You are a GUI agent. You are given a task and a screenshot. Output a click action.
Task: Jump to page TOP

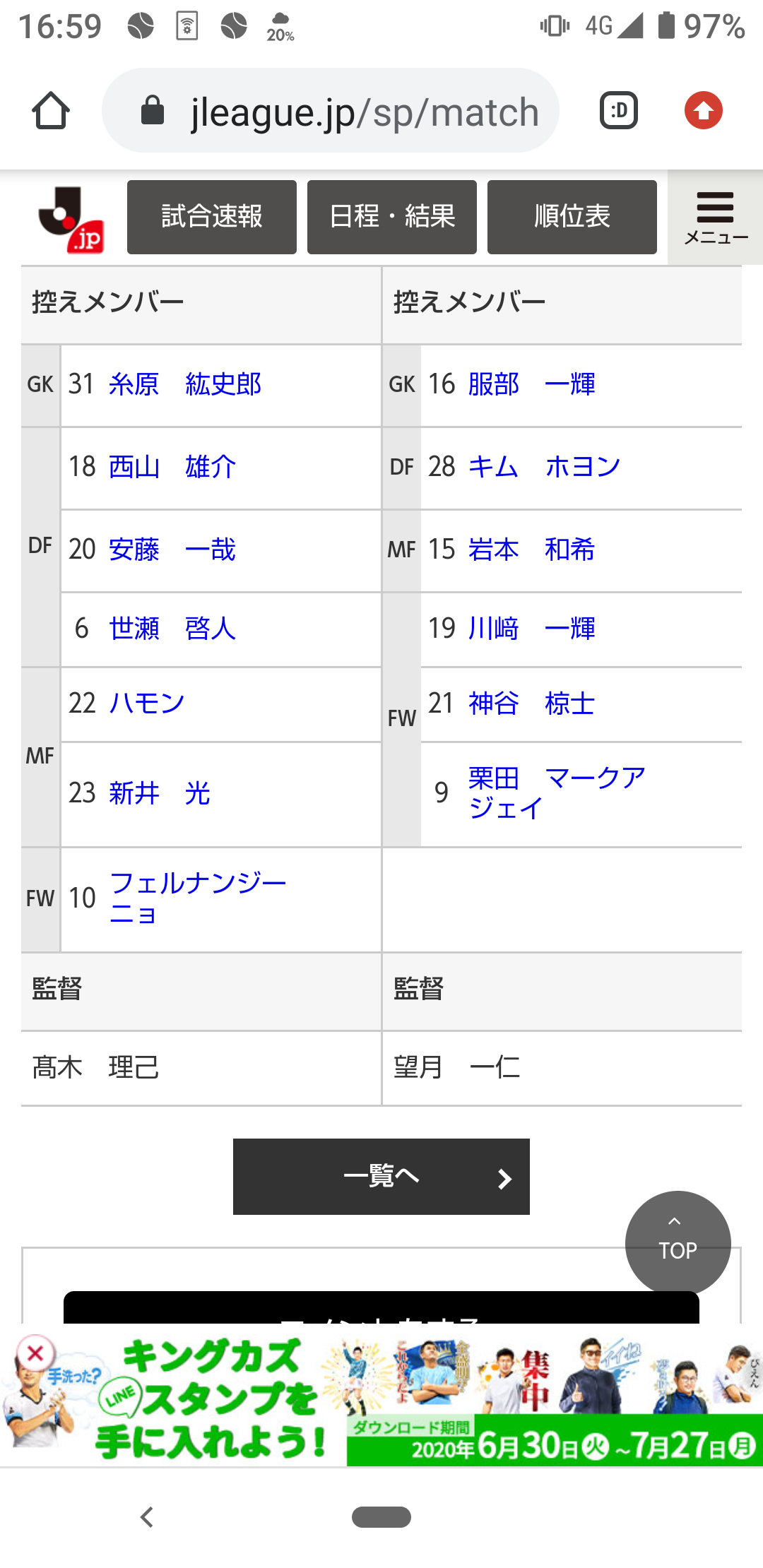[x=678, y=1244]
